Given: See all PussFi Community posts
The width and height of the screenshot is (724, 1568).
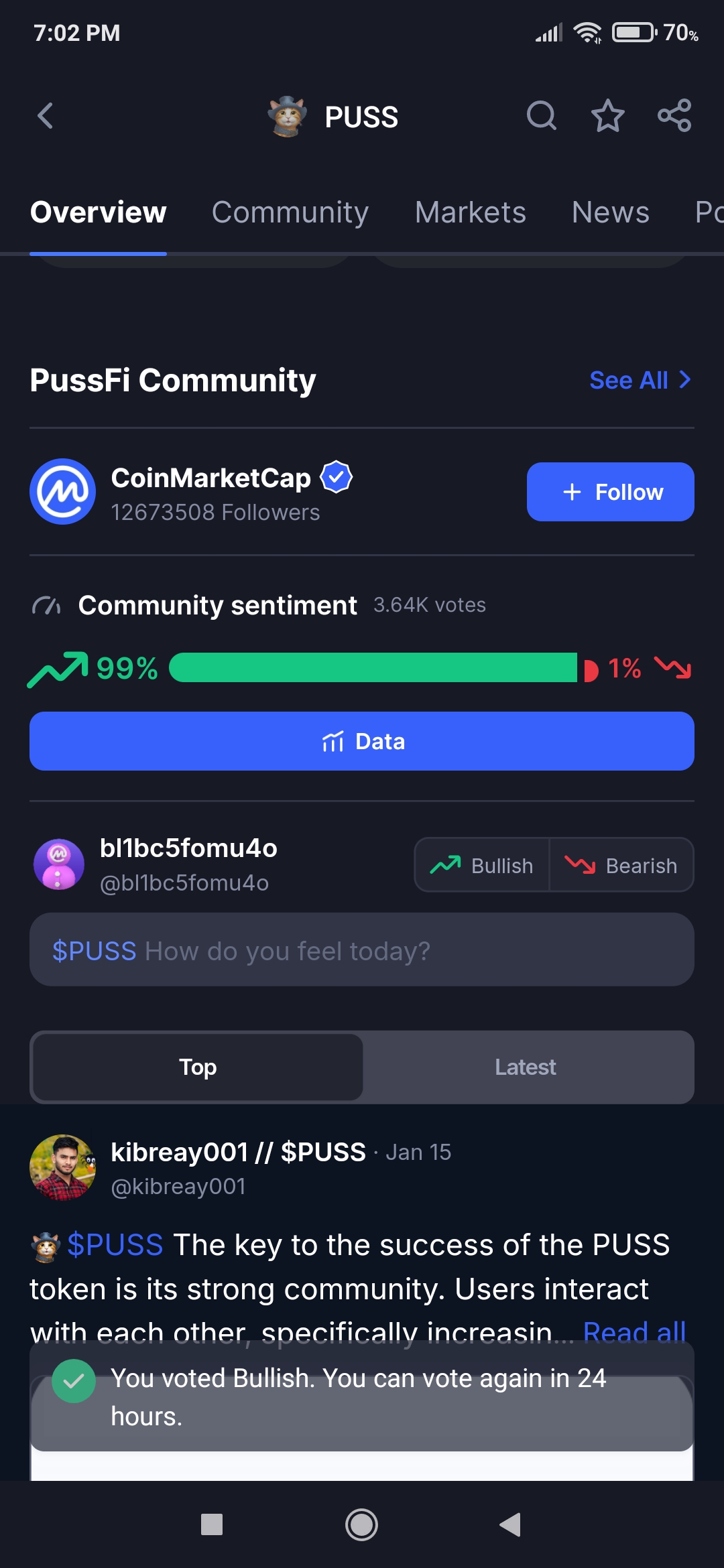Looking at the screenshot, I should point(640,380).
